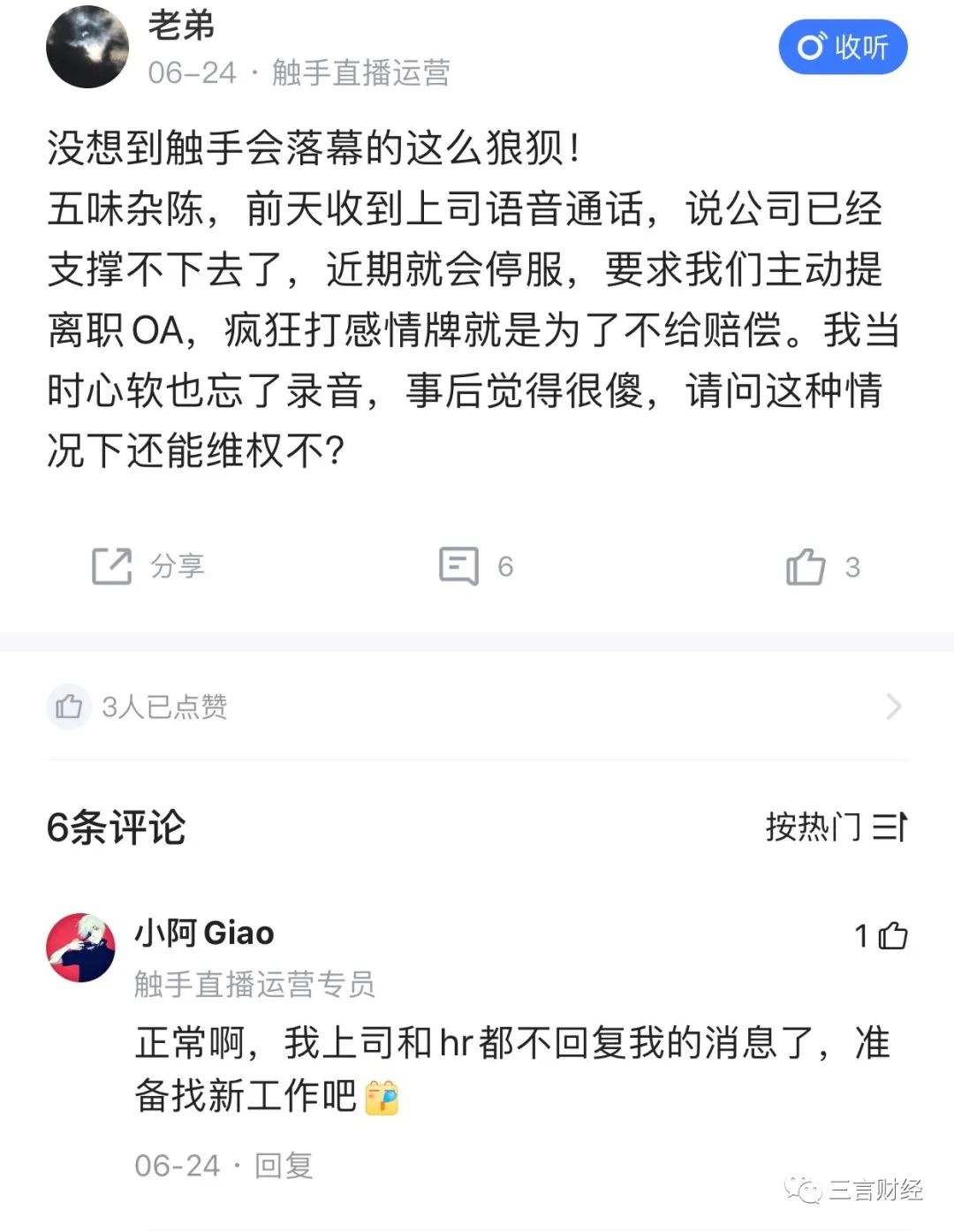Open 老弟's profile avatar
954x1232 pixels.
pyautogui.click(x=87, y=48)
